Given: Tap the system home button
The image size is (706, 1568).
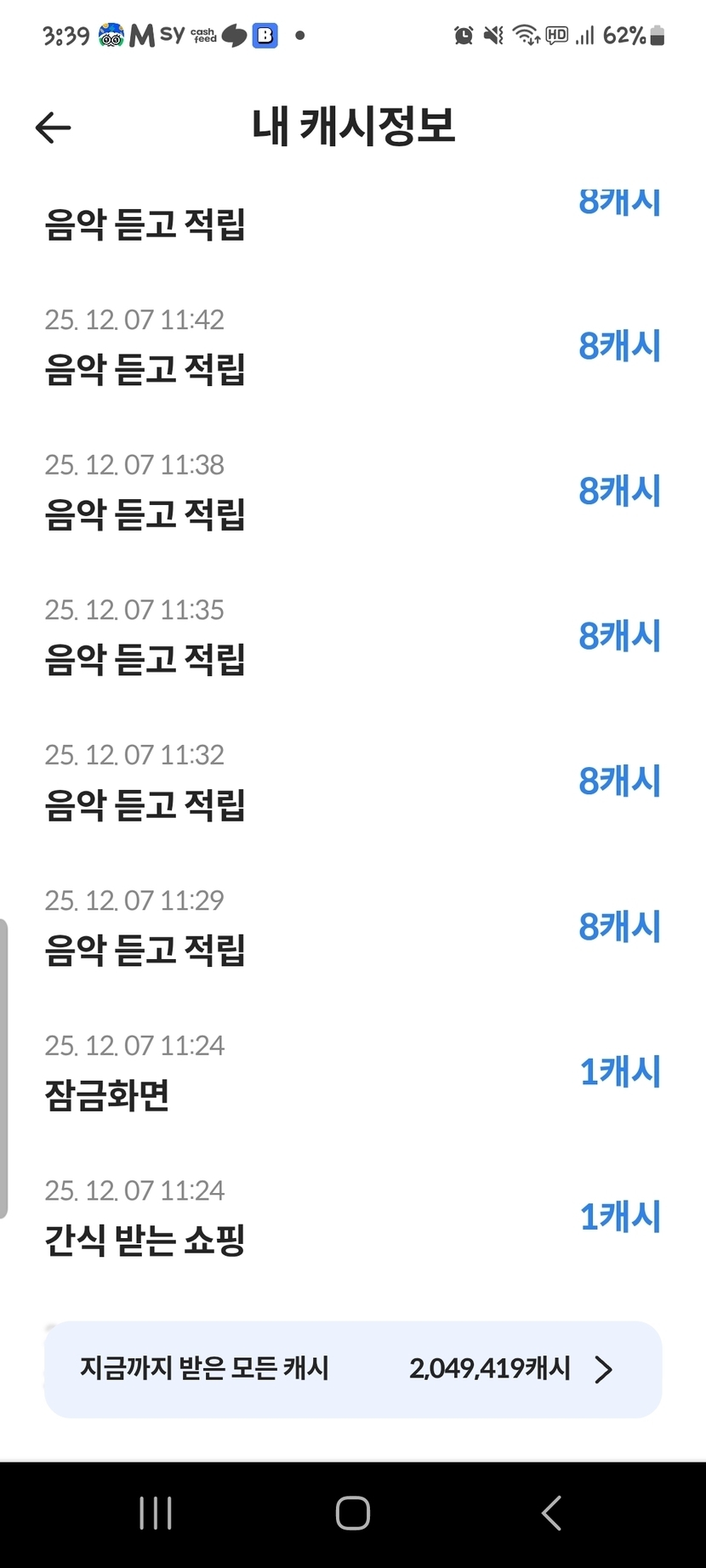Looking at the screenshot, I should click(x=352, y=1514).
